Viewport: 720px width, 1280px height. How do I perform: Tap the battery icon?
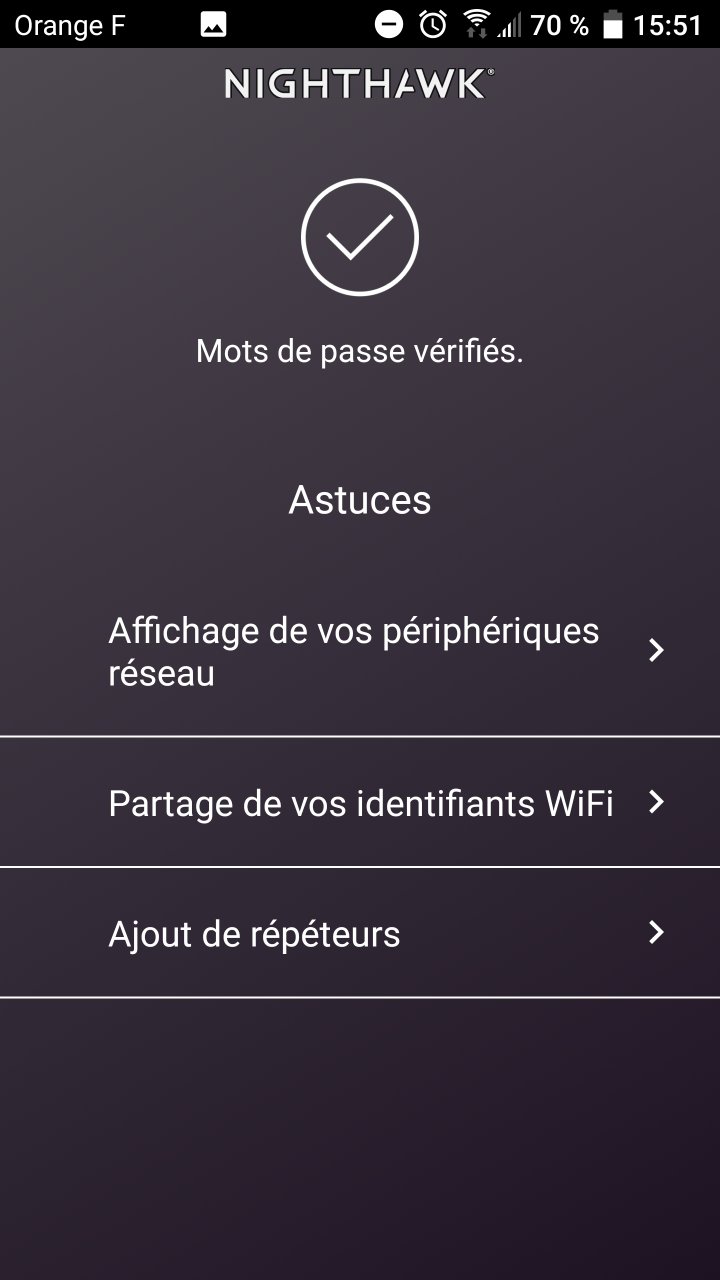pyautogui.click(x=611, y=24)
